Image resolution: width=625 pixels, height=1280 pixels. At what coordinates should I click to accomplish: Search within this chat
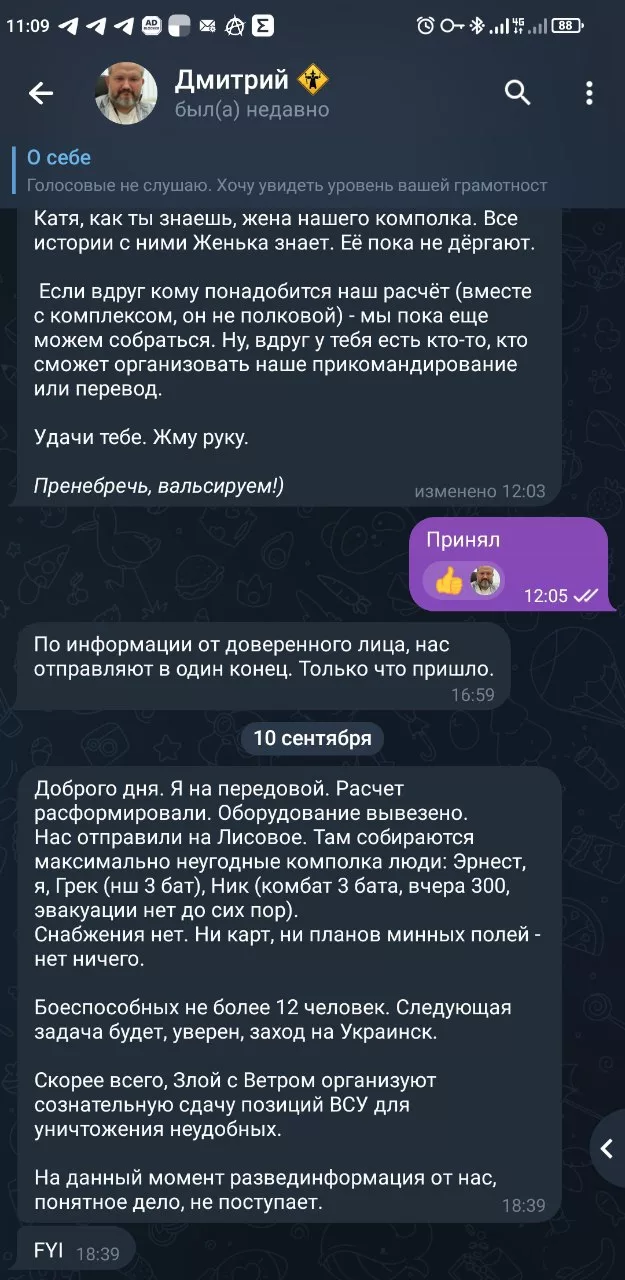pos(517,93)
